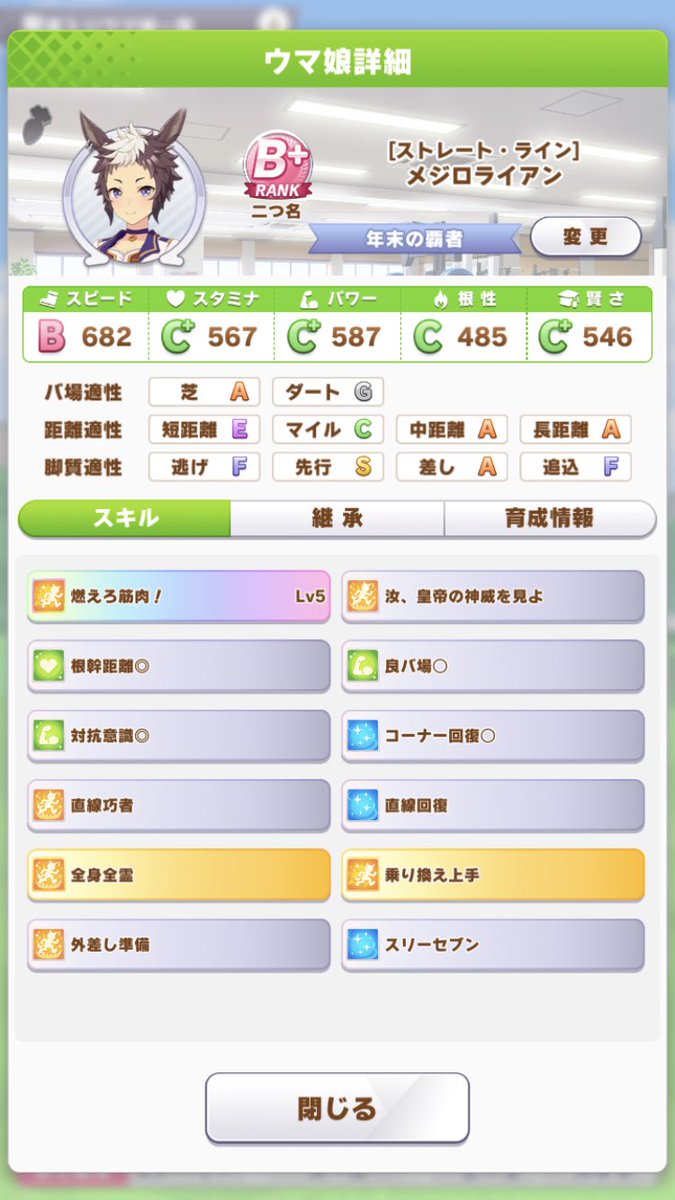Select the スキル tab
The height and width of the screenshot is (1200, 675).
point(125,519)
